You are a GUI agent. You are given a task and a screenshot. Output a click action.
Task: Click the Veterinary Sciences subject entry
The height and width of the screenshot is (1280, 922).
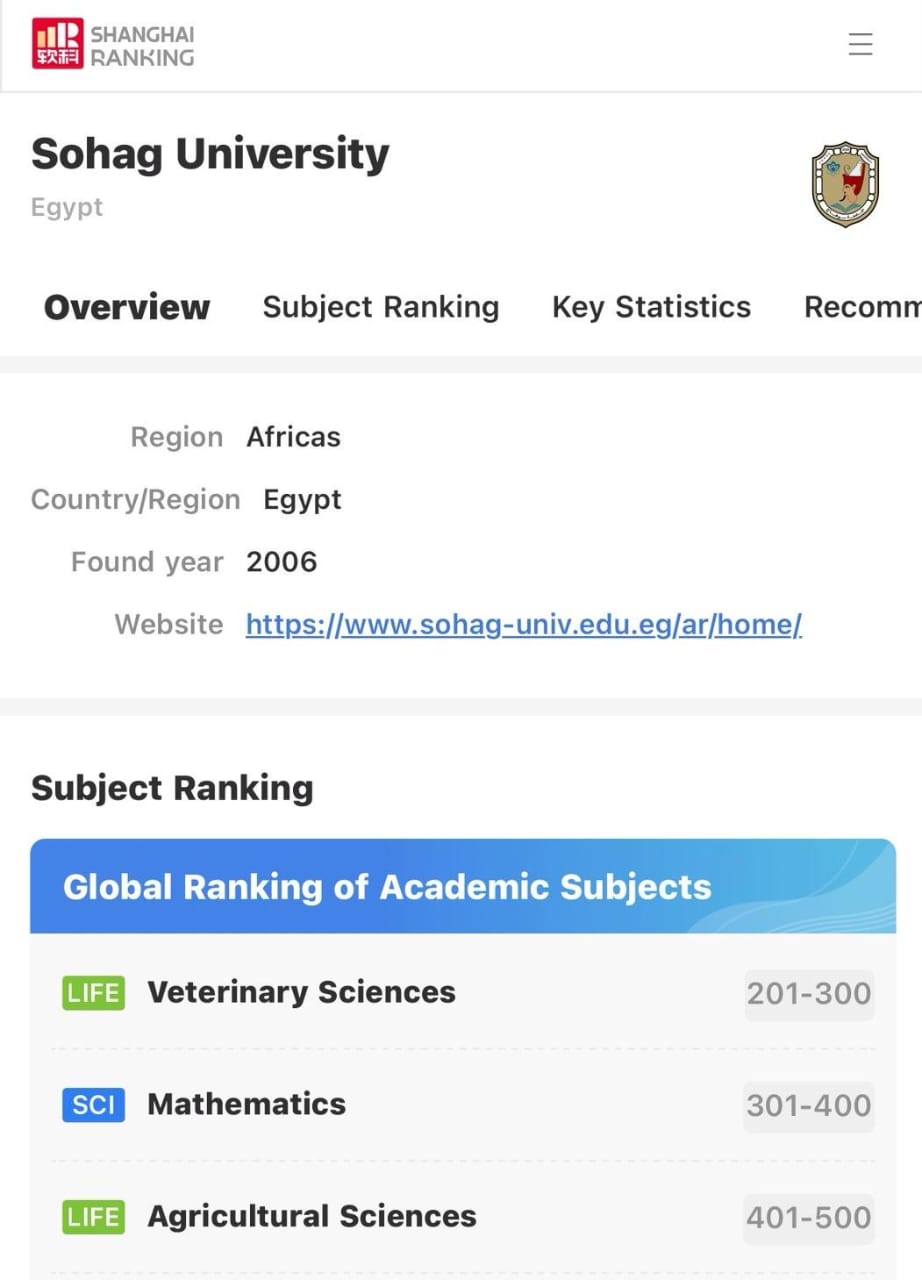[x=300, y=992]
